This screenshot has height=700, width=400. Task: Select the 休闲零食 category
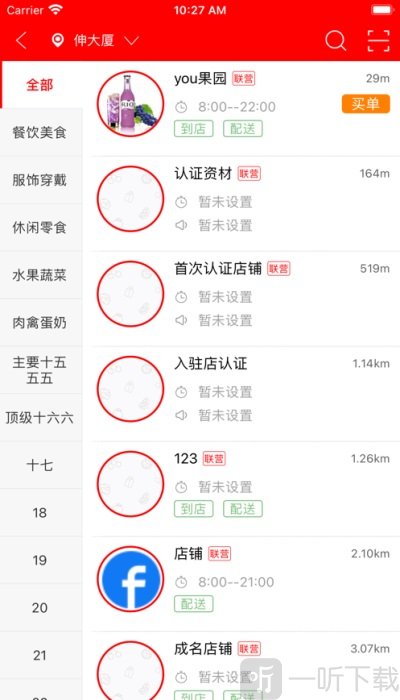point(41,227)
